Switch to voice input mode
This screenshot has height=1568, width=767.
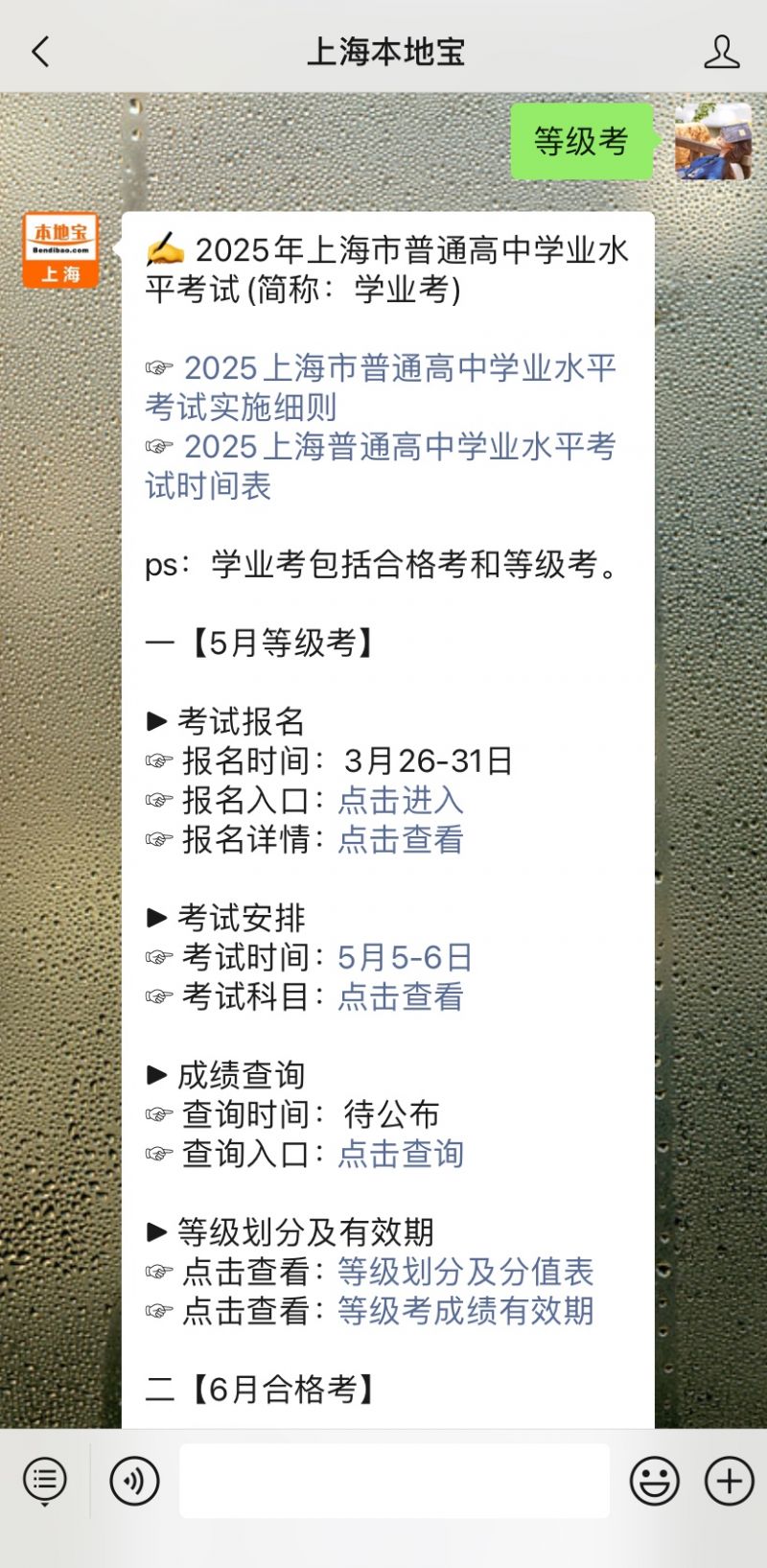click(134, 1481)
